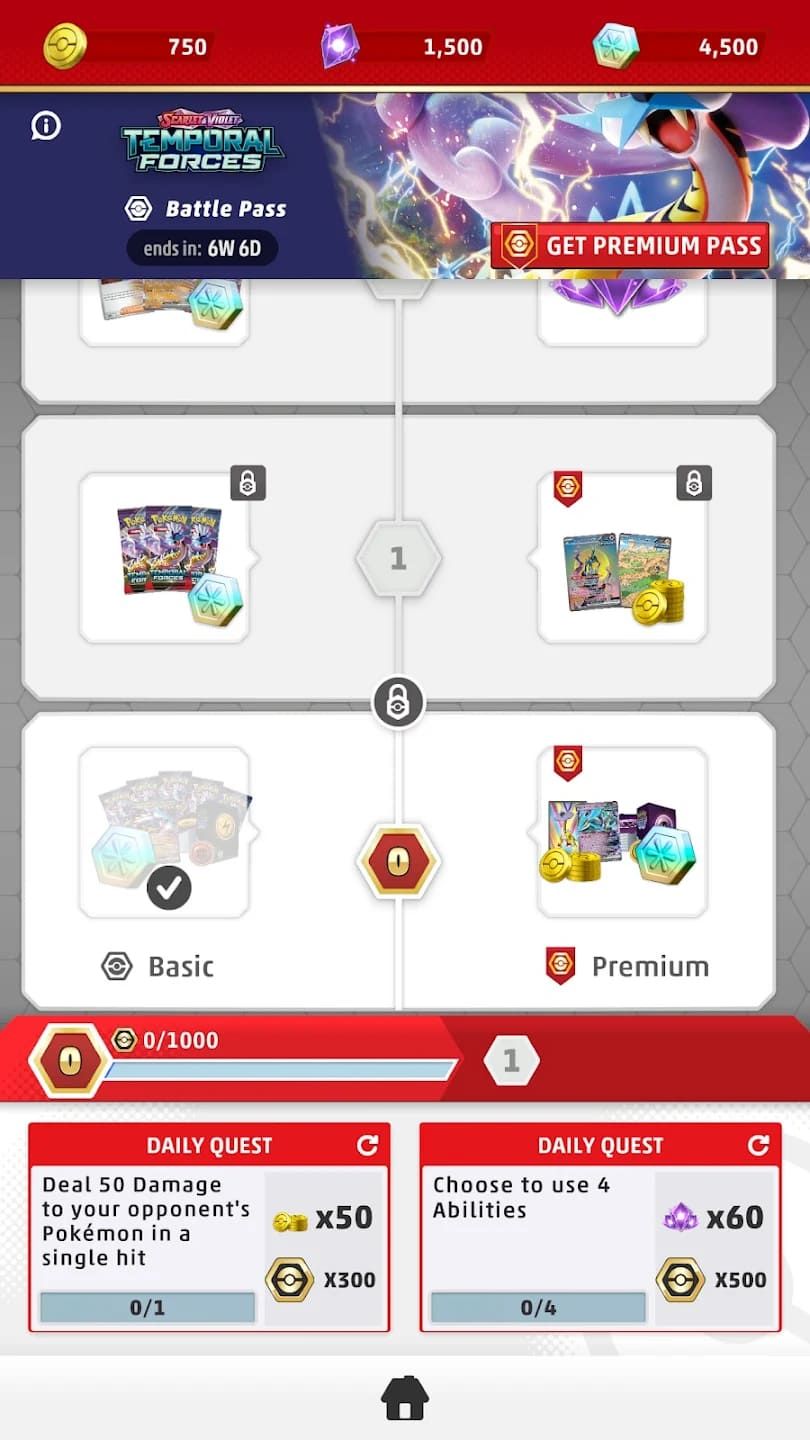Tap GET PREMIUM PASS button
Viewport: 810px width, 1440px height.
(x=631, y=246)
